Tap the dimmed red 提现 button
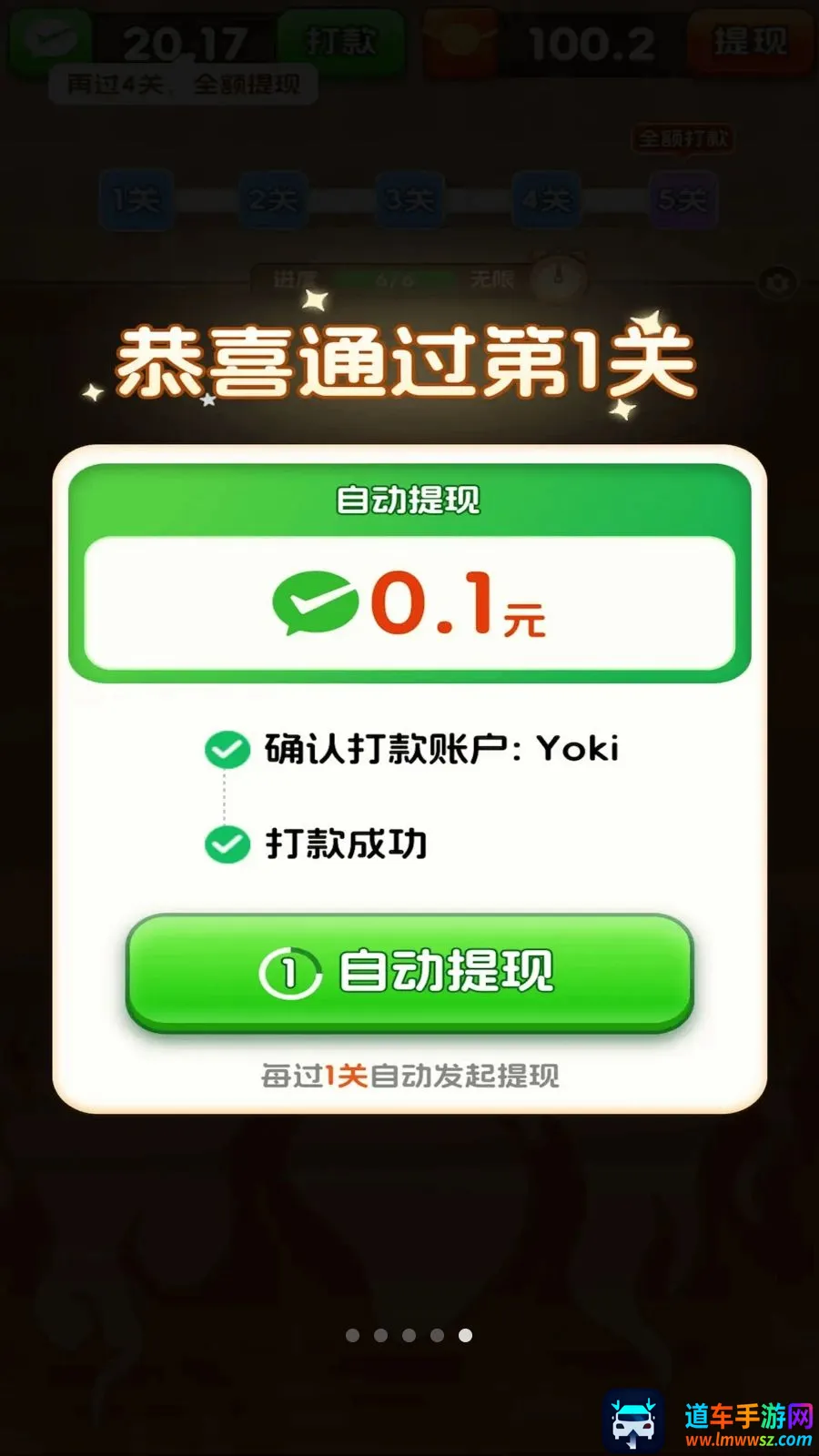This screenshot has height=1456, width=819. [749, 41]
